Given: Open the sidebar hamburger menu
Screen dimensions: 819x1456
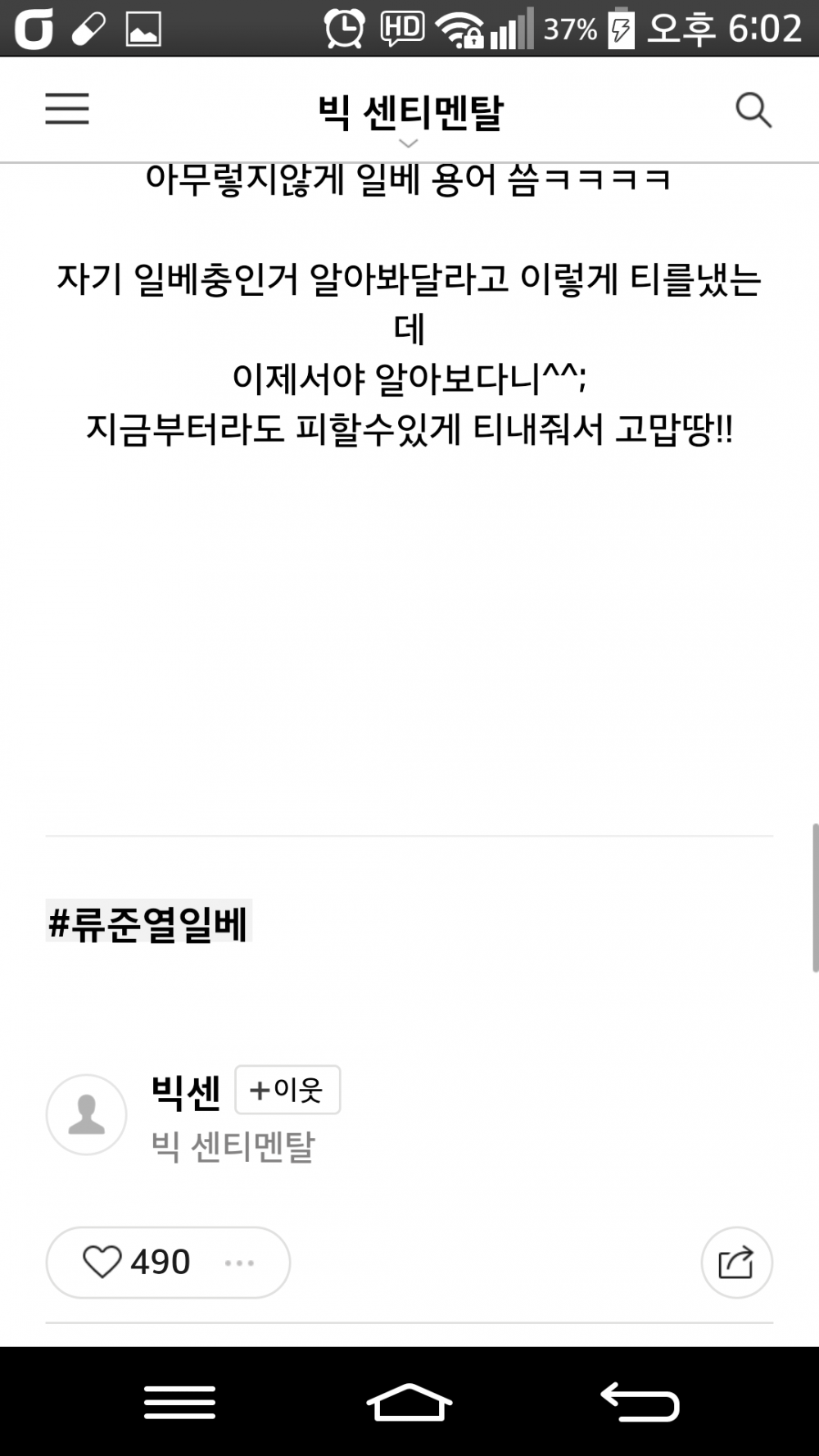Looking at the screenshot, I should (66, 110).
